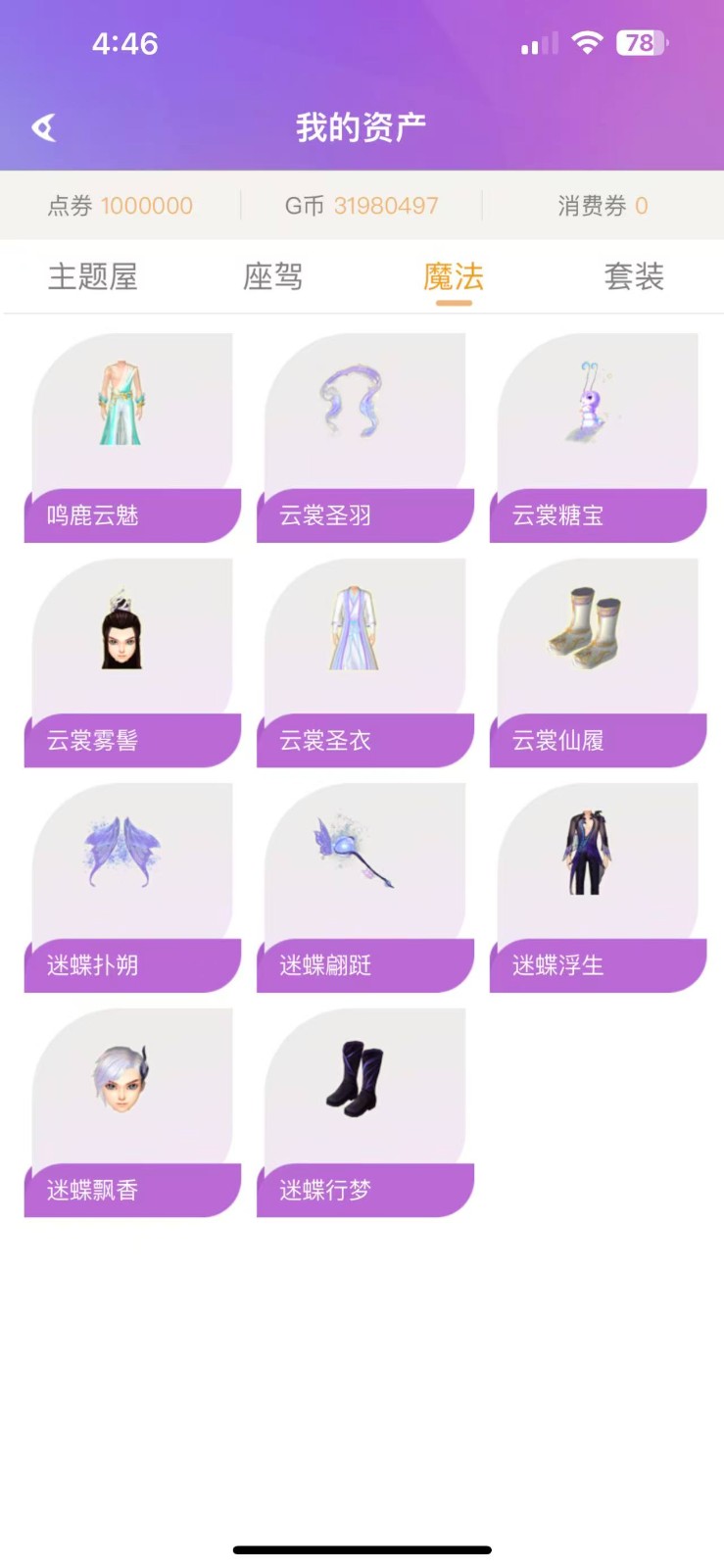The height and width of the screenshot is (1568, 724).
Task: Open the 云裳圣羽 item
Action: click(x=365, y=437)
